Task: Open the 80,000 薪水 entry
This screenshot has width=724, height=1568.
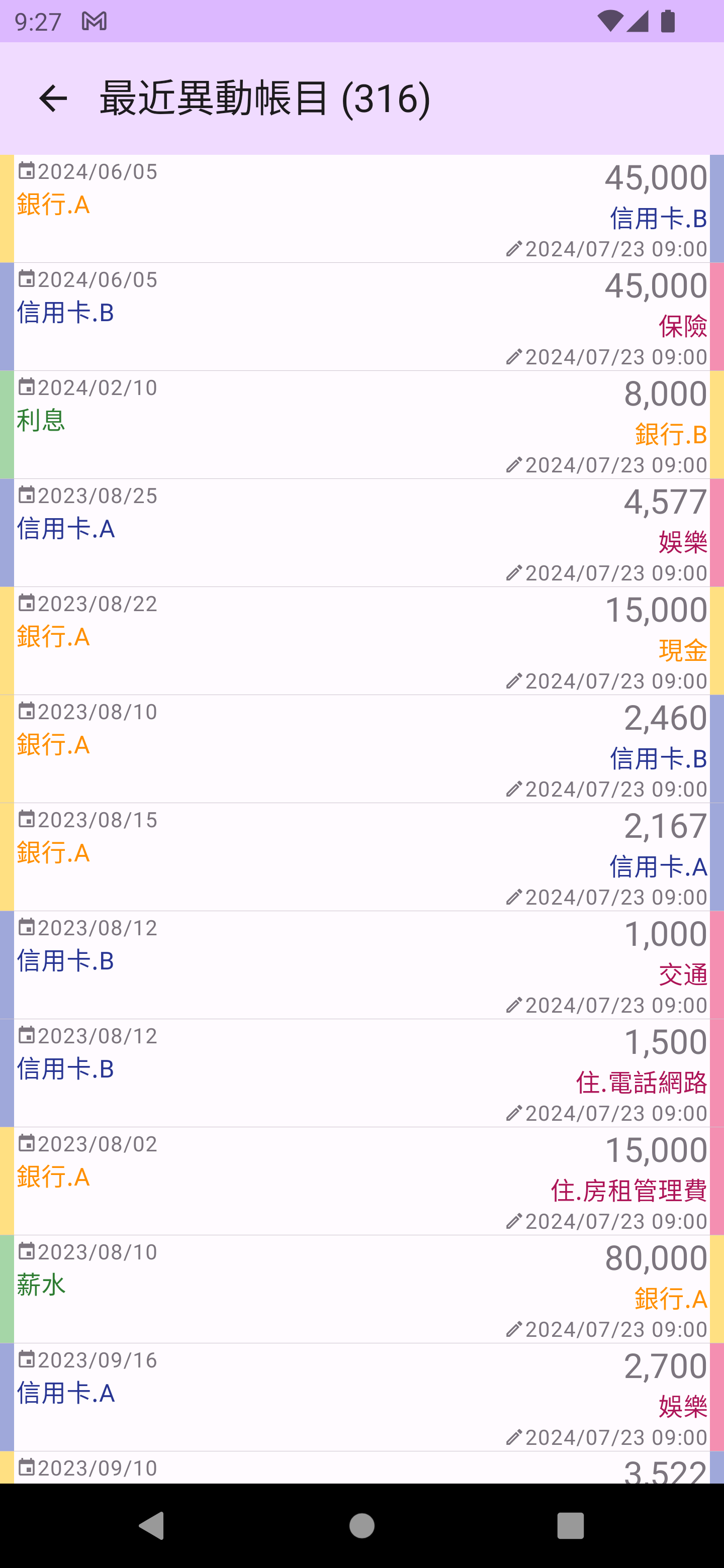Action: [361, 1289]
